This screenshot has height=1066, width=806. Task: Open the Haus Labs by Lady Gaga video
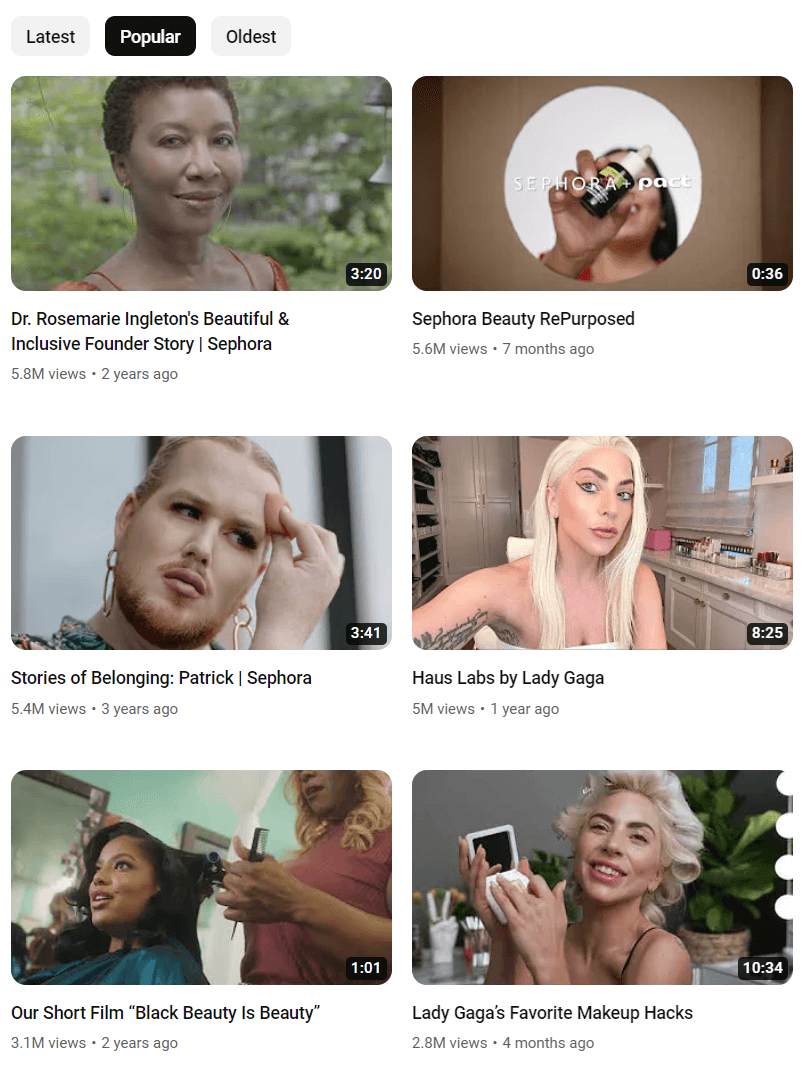click(x=508, y=677)
